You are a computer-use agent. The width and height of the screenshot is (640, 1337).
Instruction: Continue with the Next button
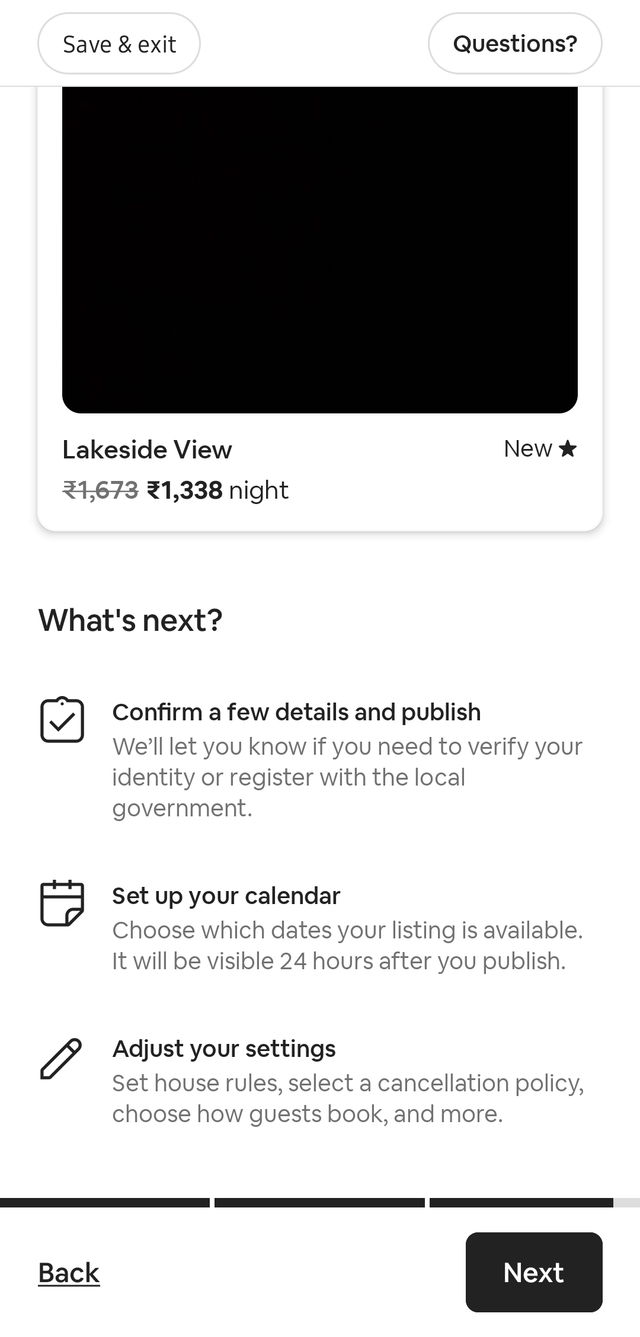point(533,1272)
